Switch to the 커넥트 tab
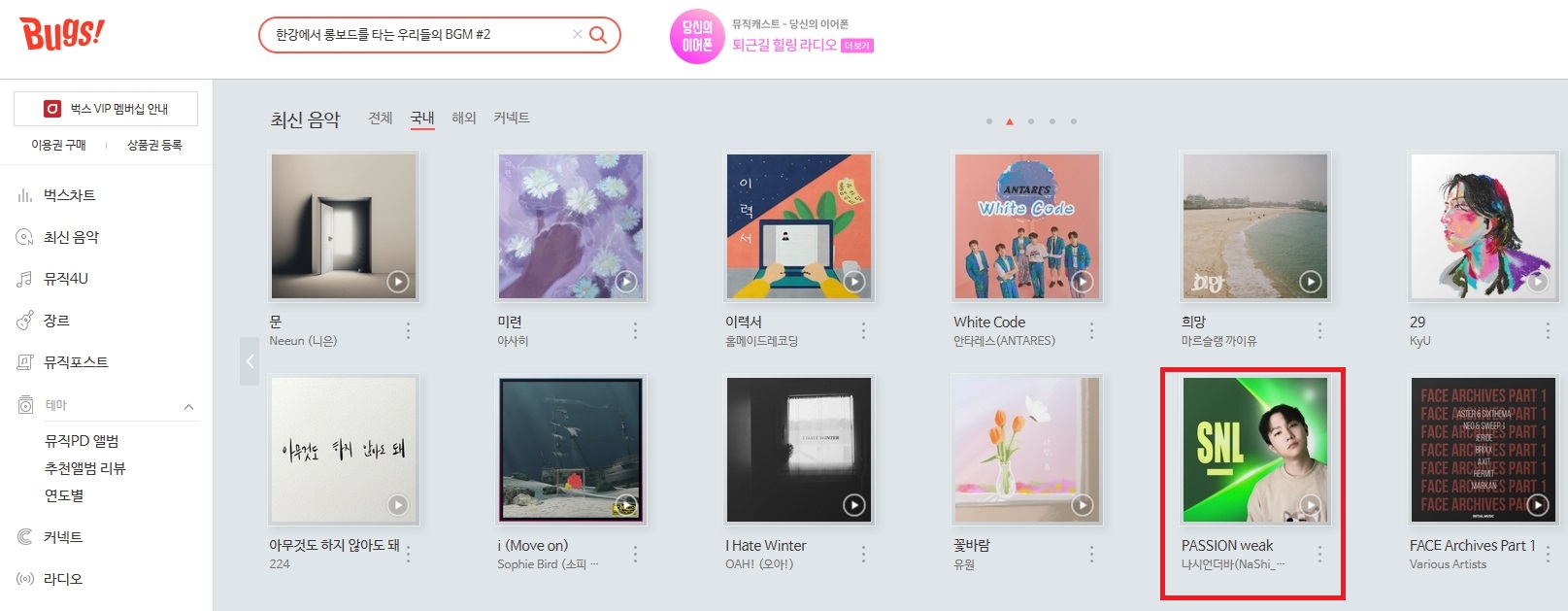Image resolution: width=1568 pixels, height=611 pixels. [512, 118]
